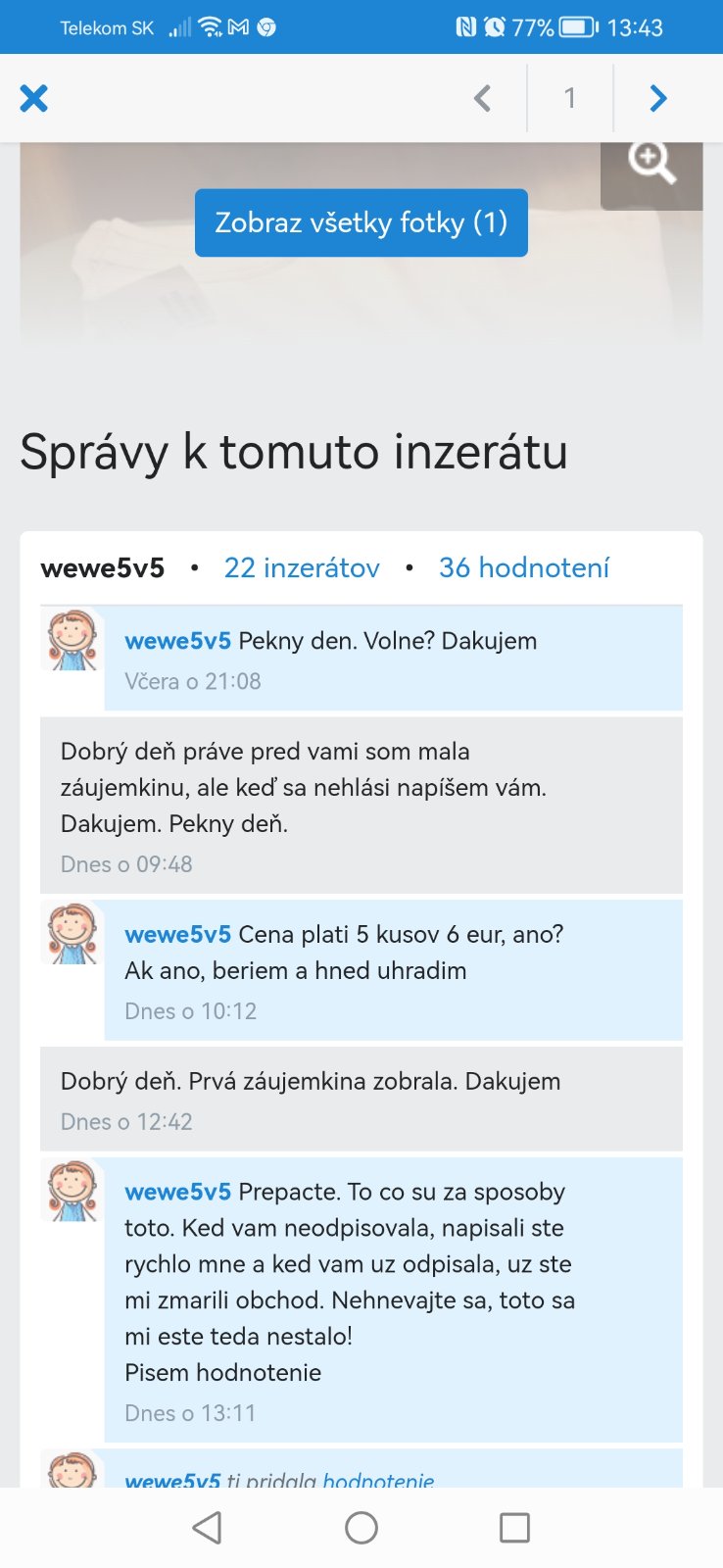Image resolution: width=723 pixels, height=1568 pixels.
Task: Tap the system home button
Action: point(361,1527)
